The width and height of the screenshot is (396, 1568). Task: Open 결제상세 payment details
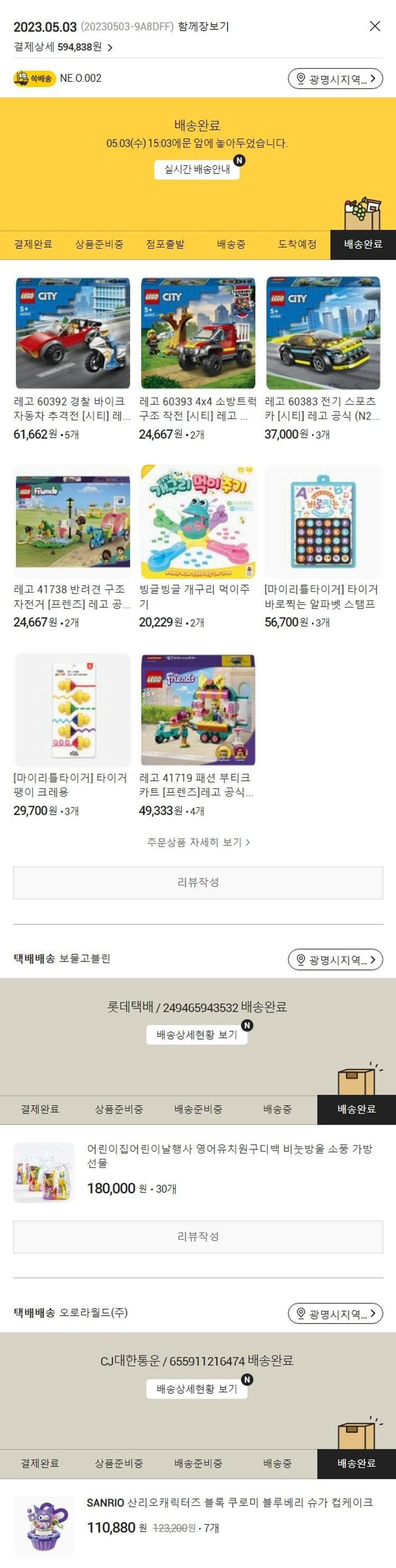(63, 47)
